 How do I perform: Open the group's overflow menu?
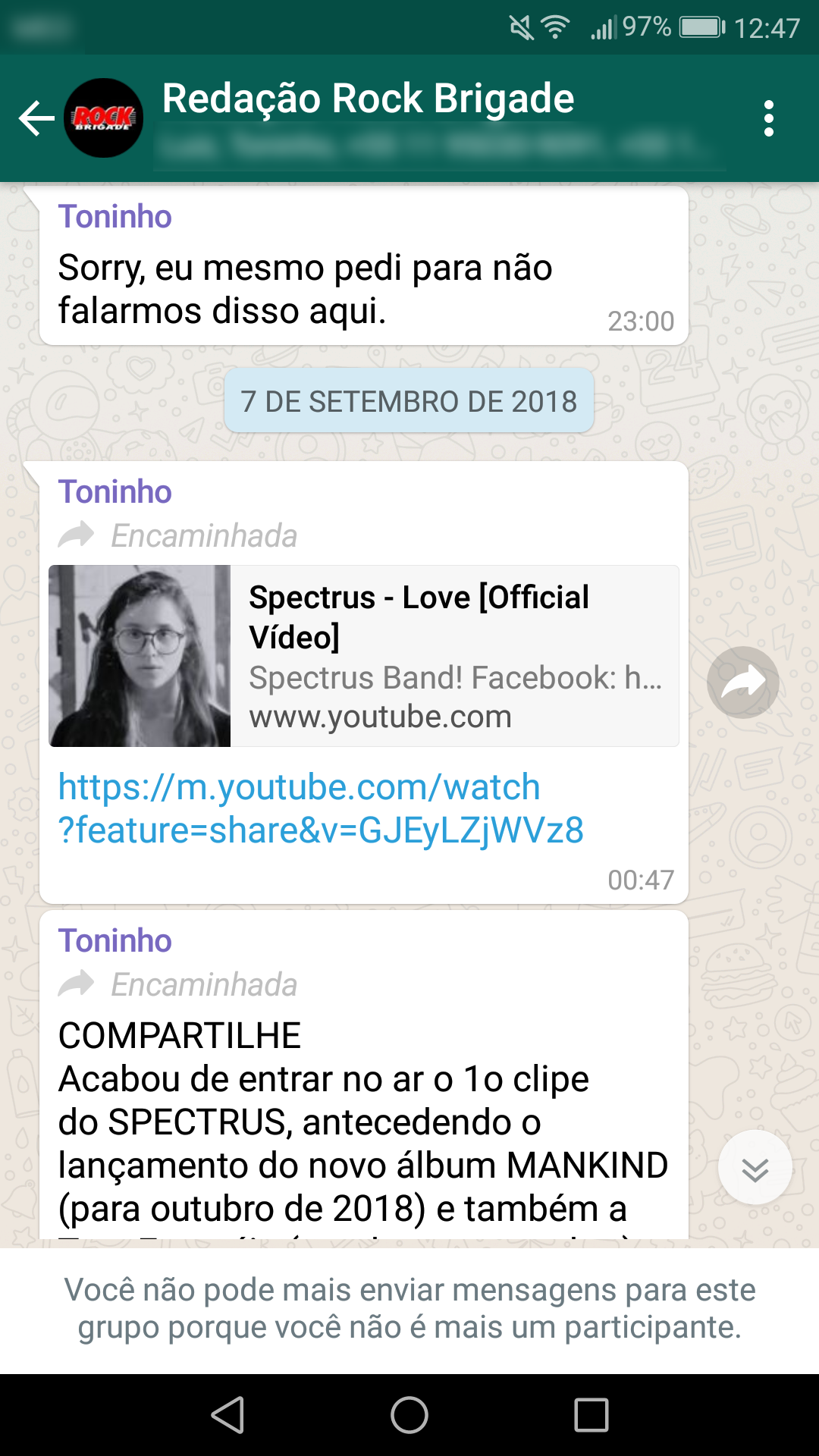click(768, 119)
